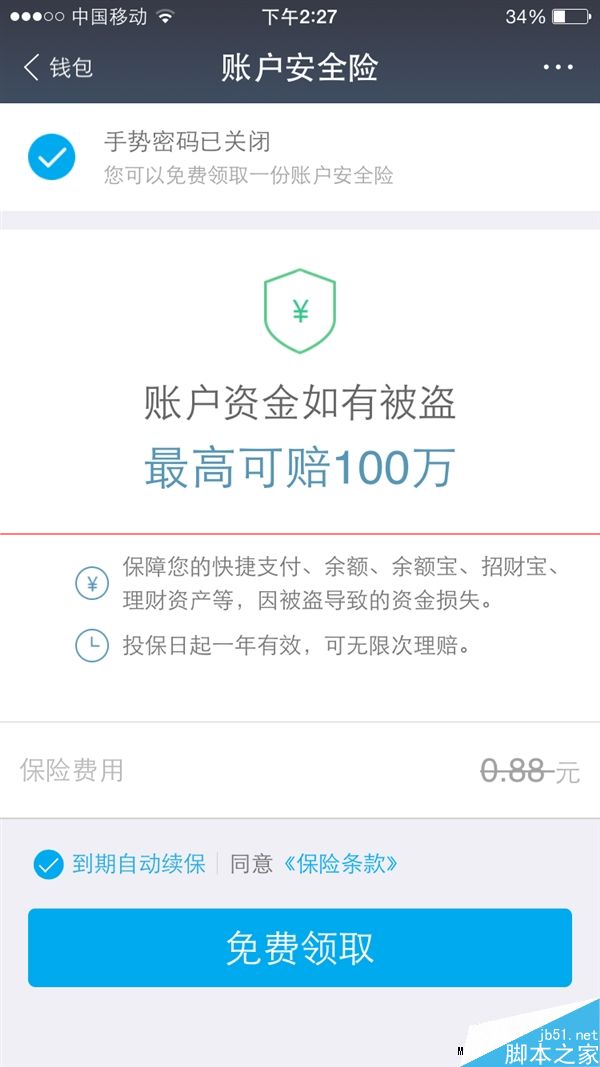Uncheck 到期自动续保 checkbox
The height and width of the screenshot is (1067, 600).
click(x=48, y=864)
